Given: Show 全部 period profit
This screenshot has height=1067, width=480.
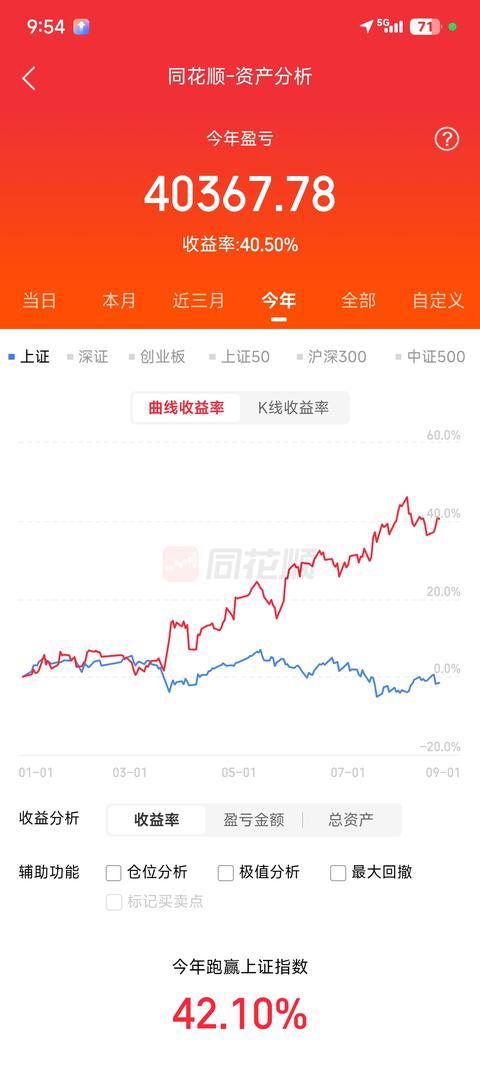Looking at the screenshot, I should coord(358,301).
